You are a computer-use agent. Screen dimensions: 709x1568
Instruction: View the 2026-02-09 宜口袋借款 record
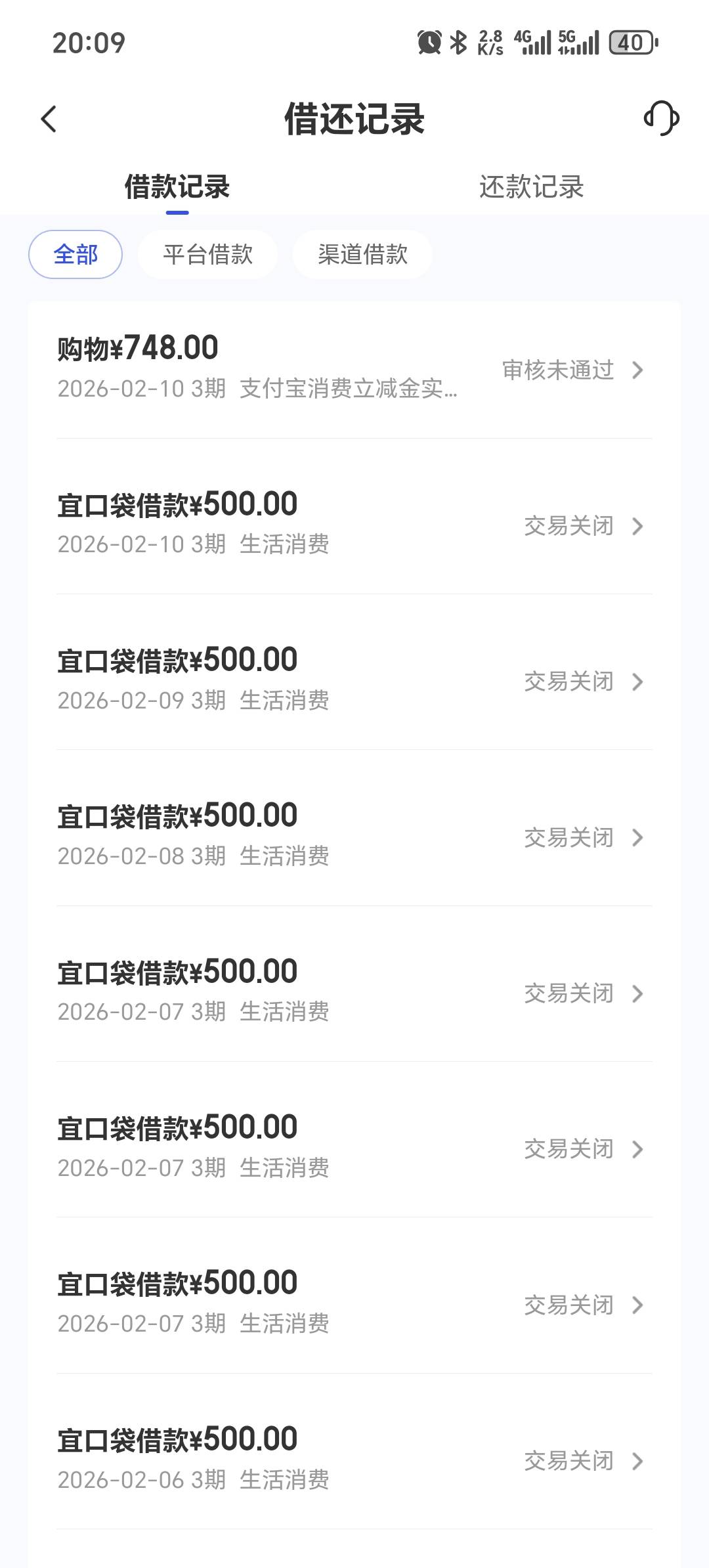[354, 680]
